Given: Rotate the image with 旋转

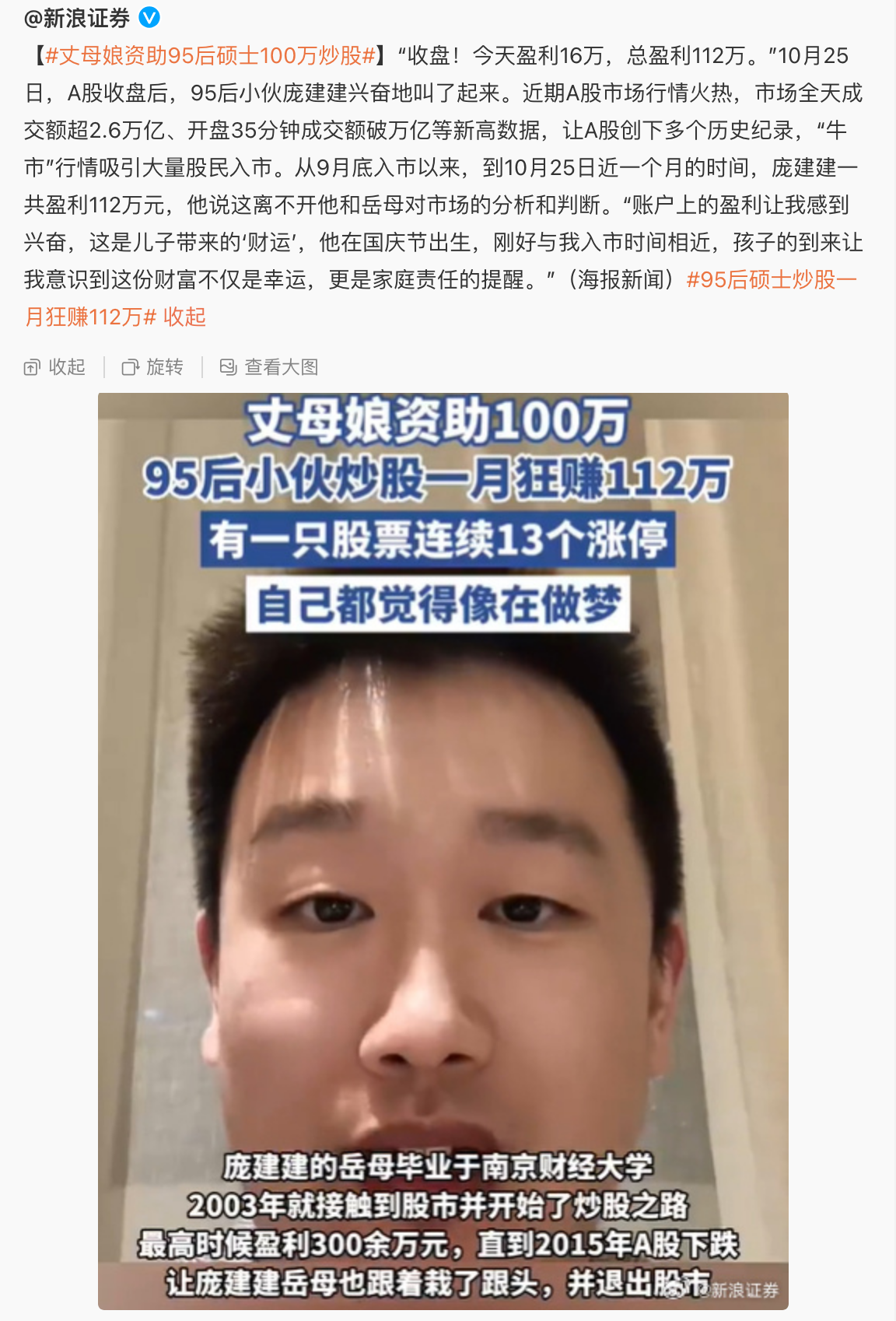Looking at the screenshot, I should point(153,367).
